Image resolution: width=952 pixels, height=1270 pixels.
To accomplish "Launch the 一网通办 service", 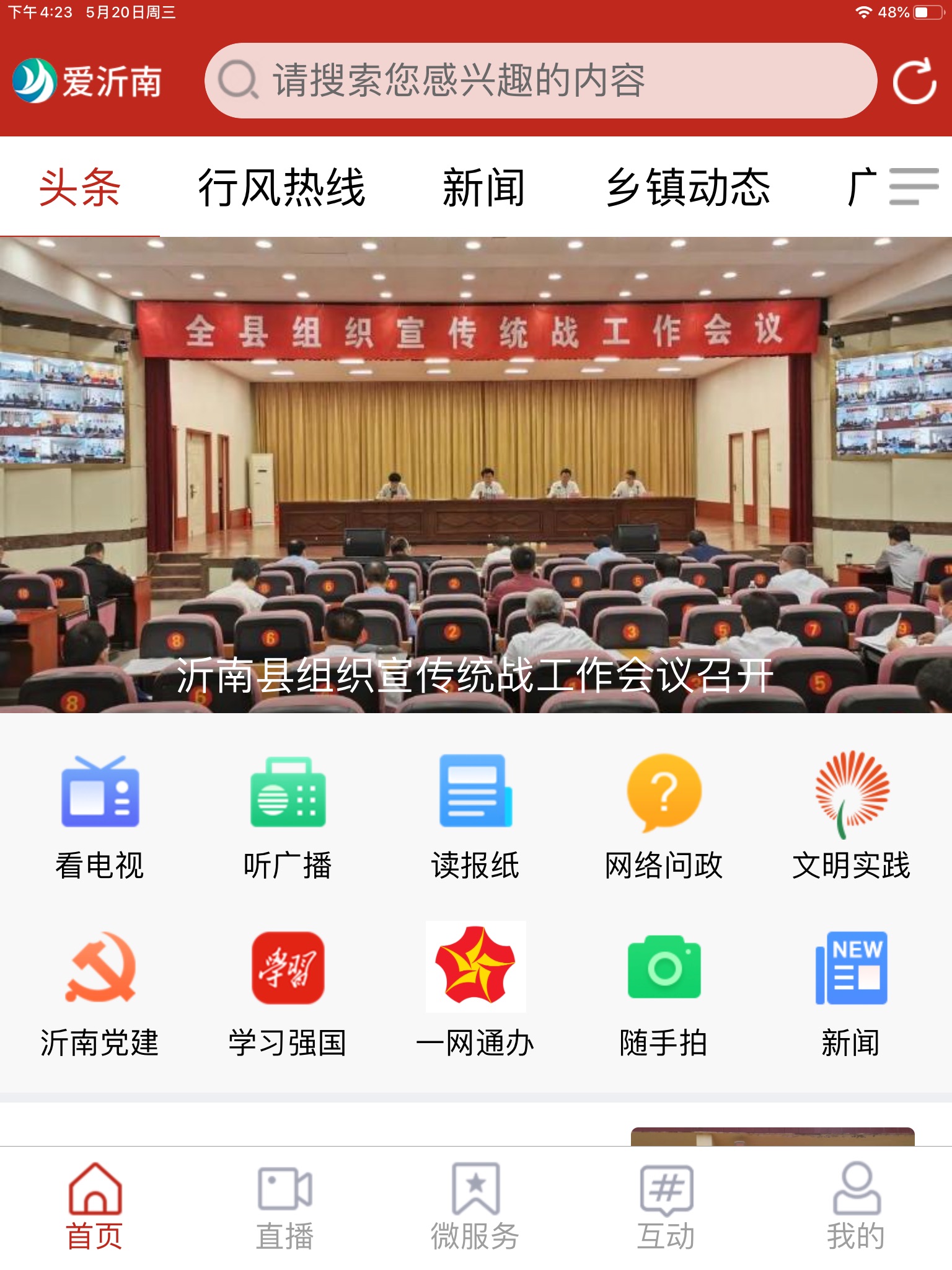I will coord(475,993).
